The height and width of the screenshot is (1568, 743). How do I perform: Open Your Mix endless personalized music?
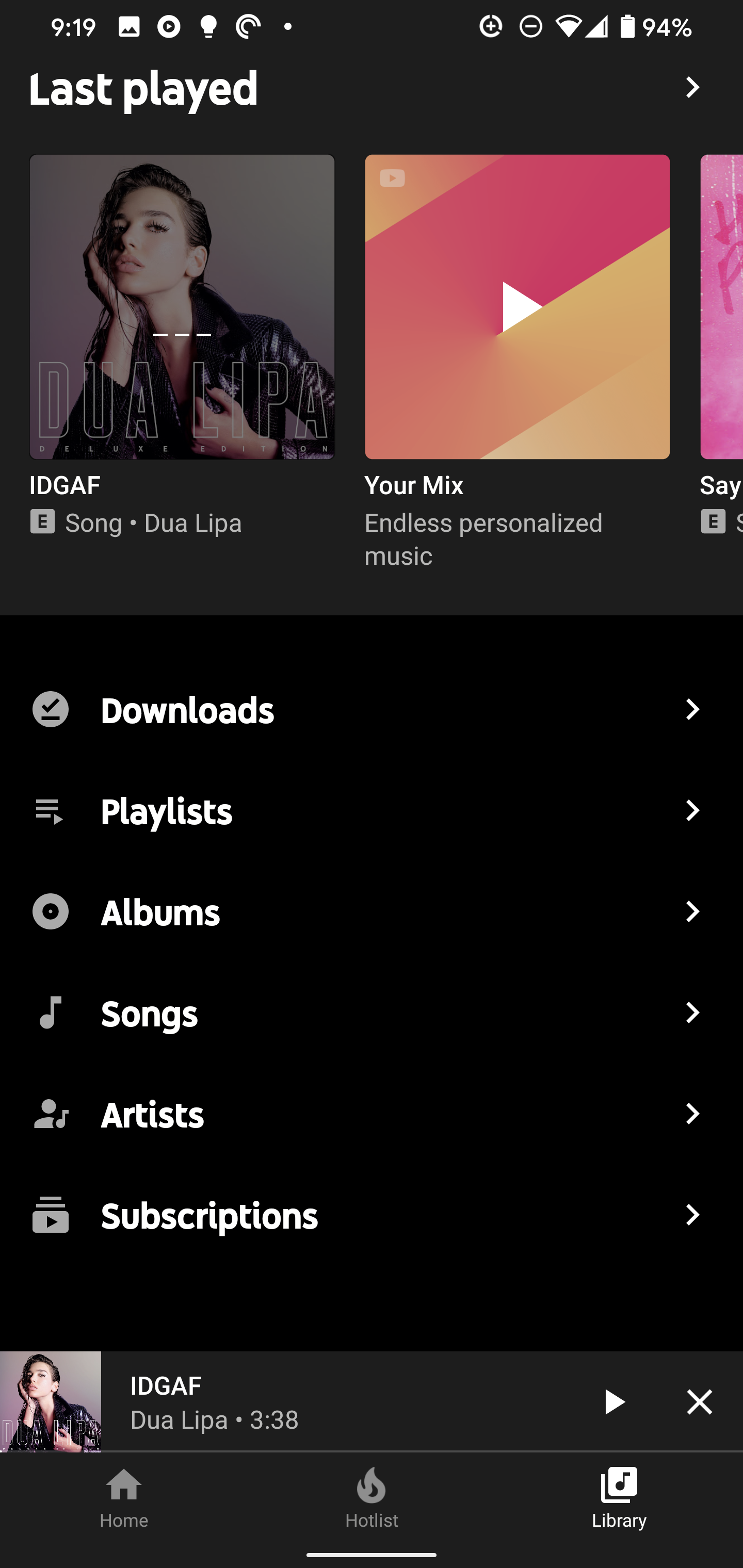[x=517, y=307]
